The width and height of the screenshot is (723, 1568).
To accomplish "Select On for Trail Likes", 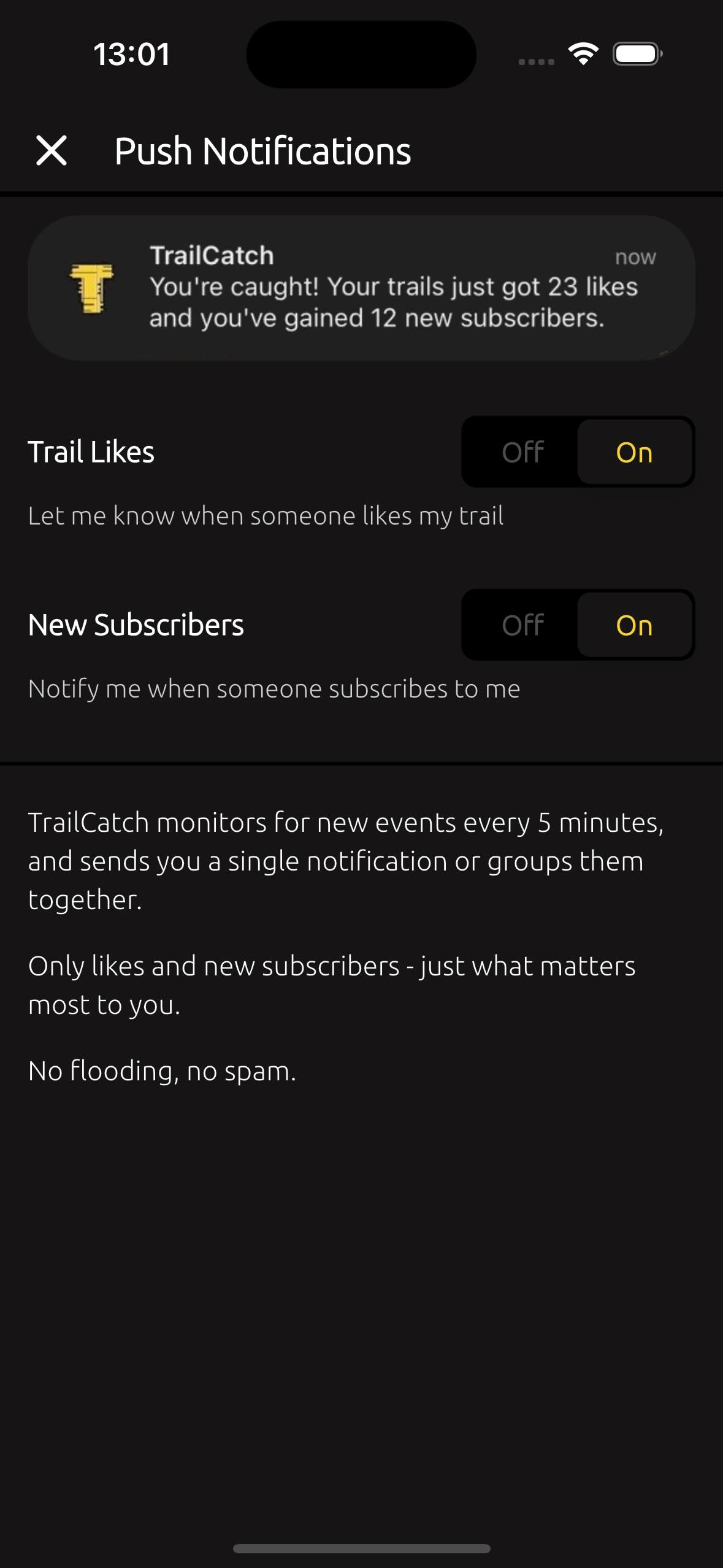I will [x=634, y=453].
